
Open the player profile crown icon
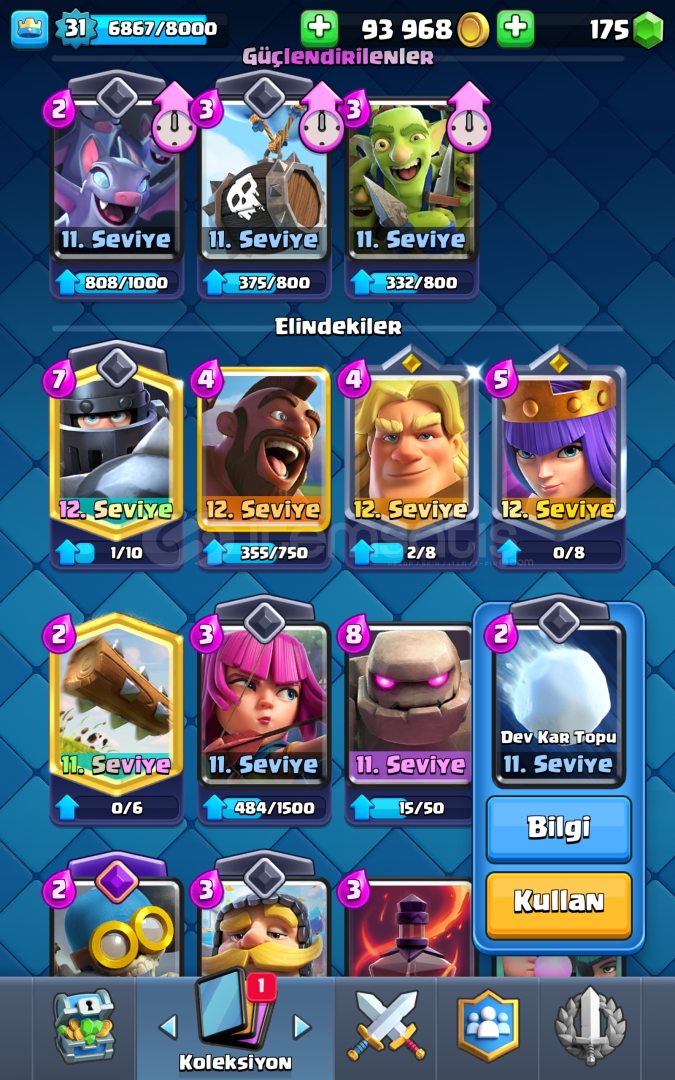30,30
